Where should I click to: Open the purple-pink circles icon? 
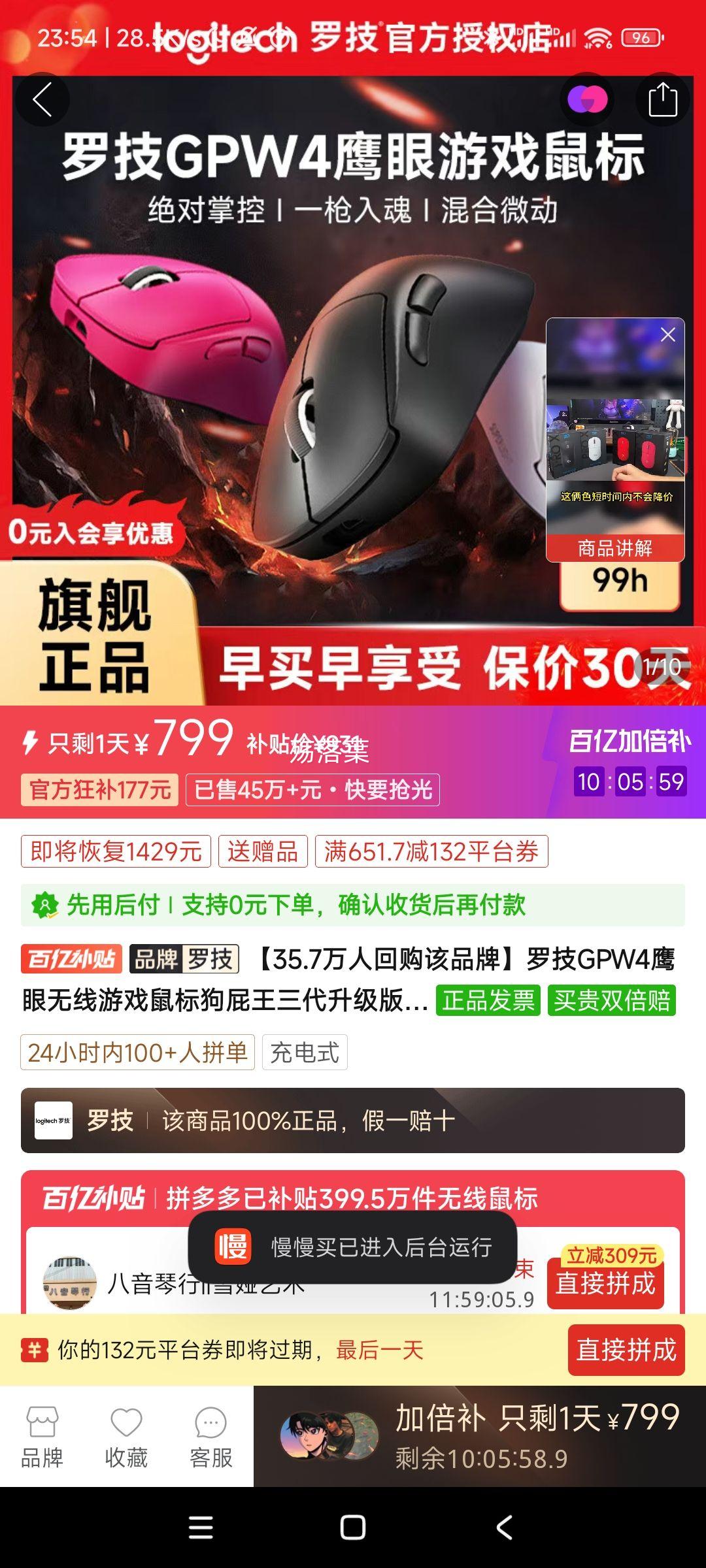587,100
